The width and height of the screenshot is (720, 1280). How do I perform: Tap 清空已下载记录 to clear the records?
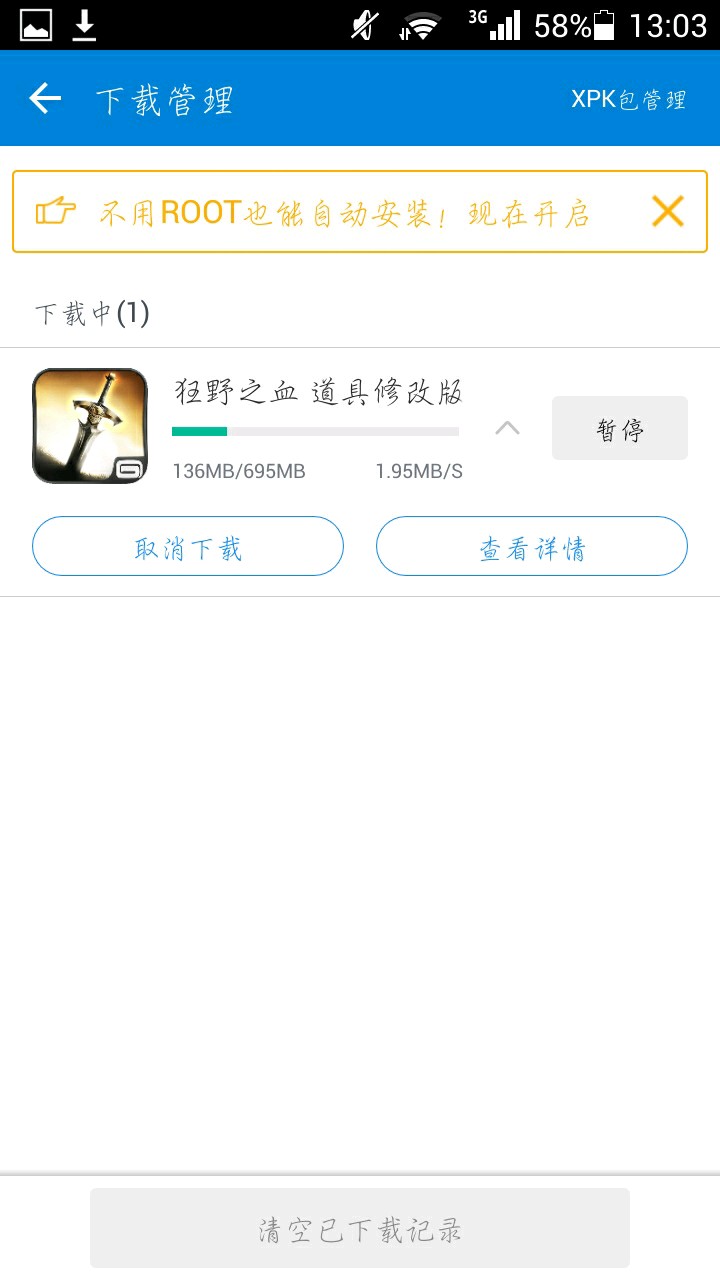[360, 1228]
